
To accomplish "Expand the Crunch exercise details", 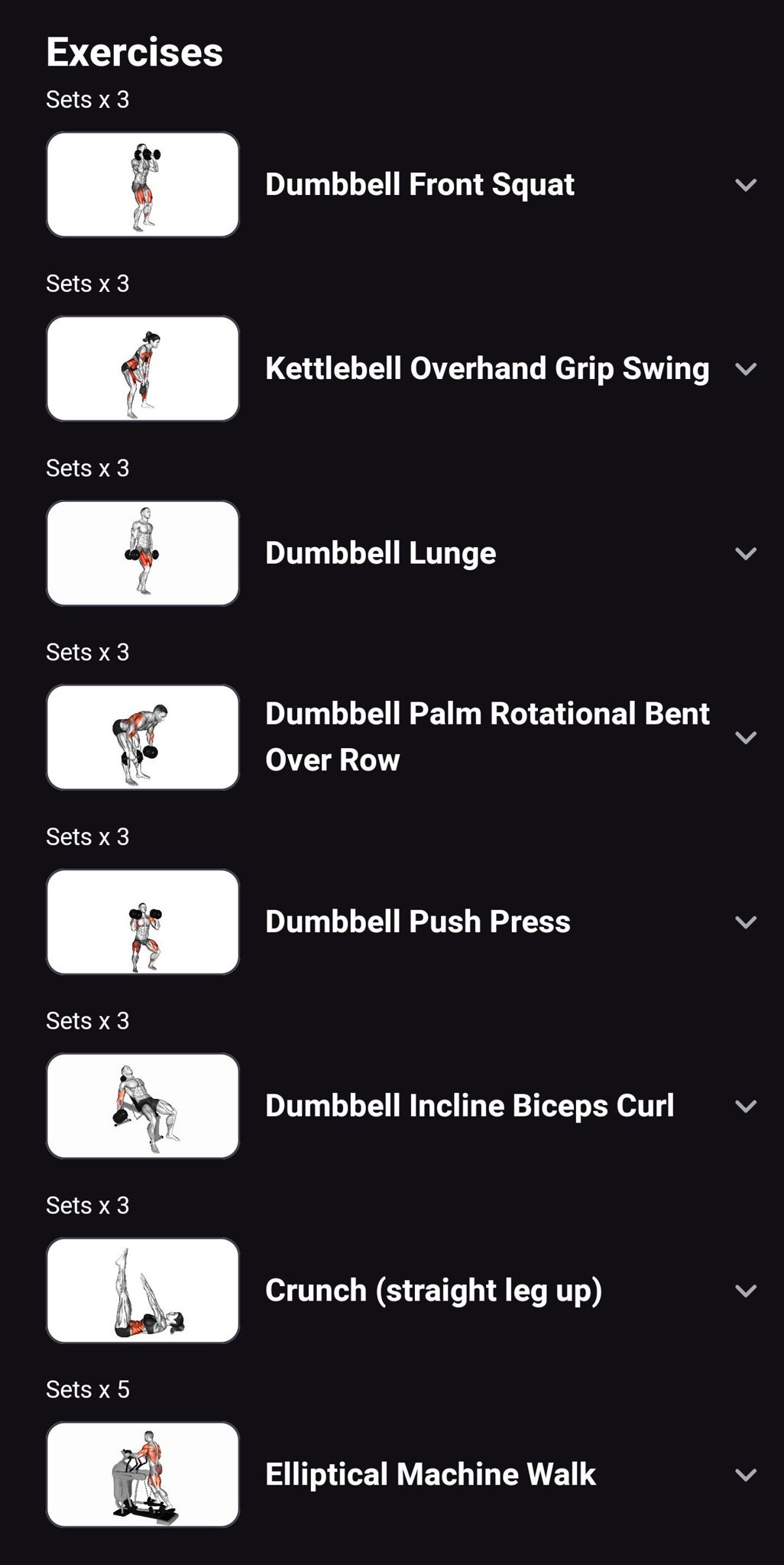I will pos(745,1290).
